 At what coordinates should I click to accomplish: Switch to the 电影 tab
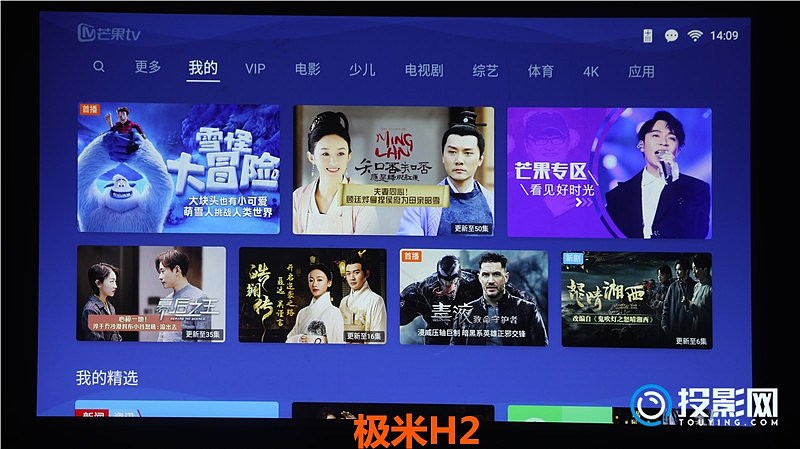(x=308, y=69)
